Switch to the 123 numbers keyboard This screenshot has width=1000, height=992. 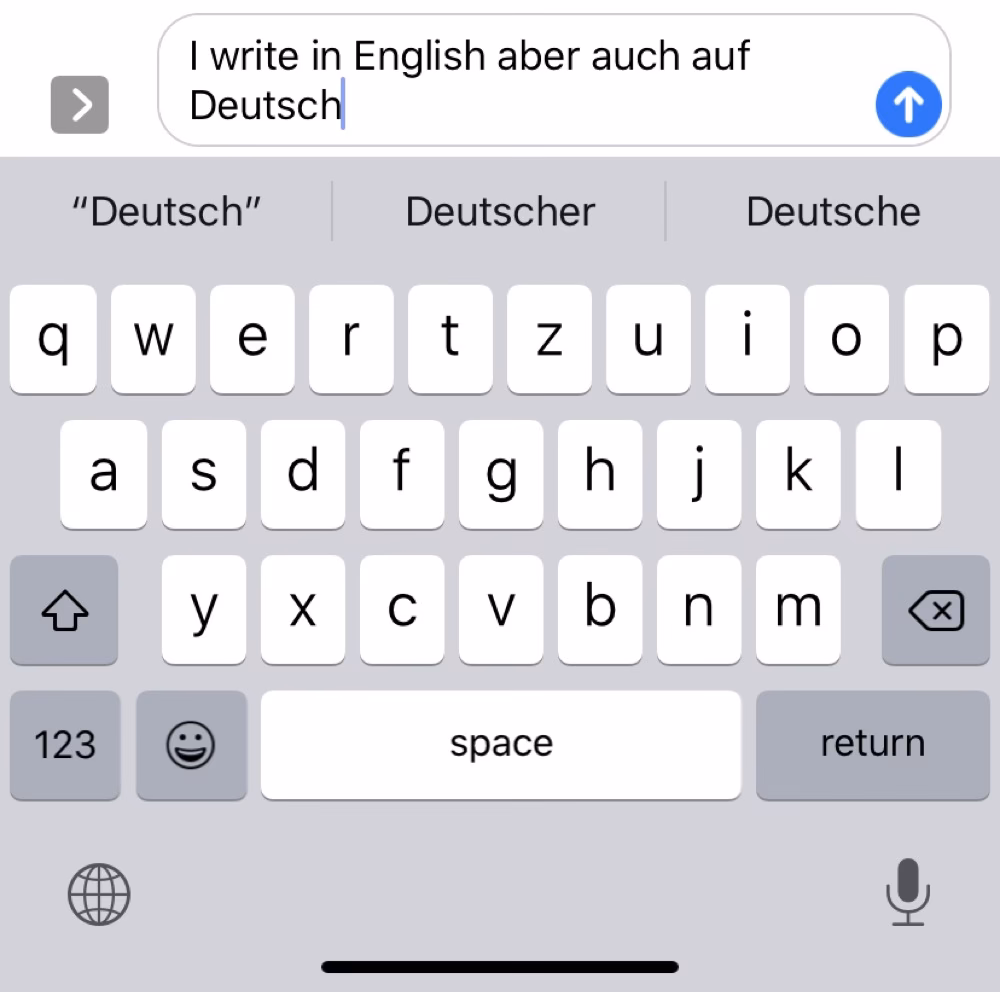65,745
